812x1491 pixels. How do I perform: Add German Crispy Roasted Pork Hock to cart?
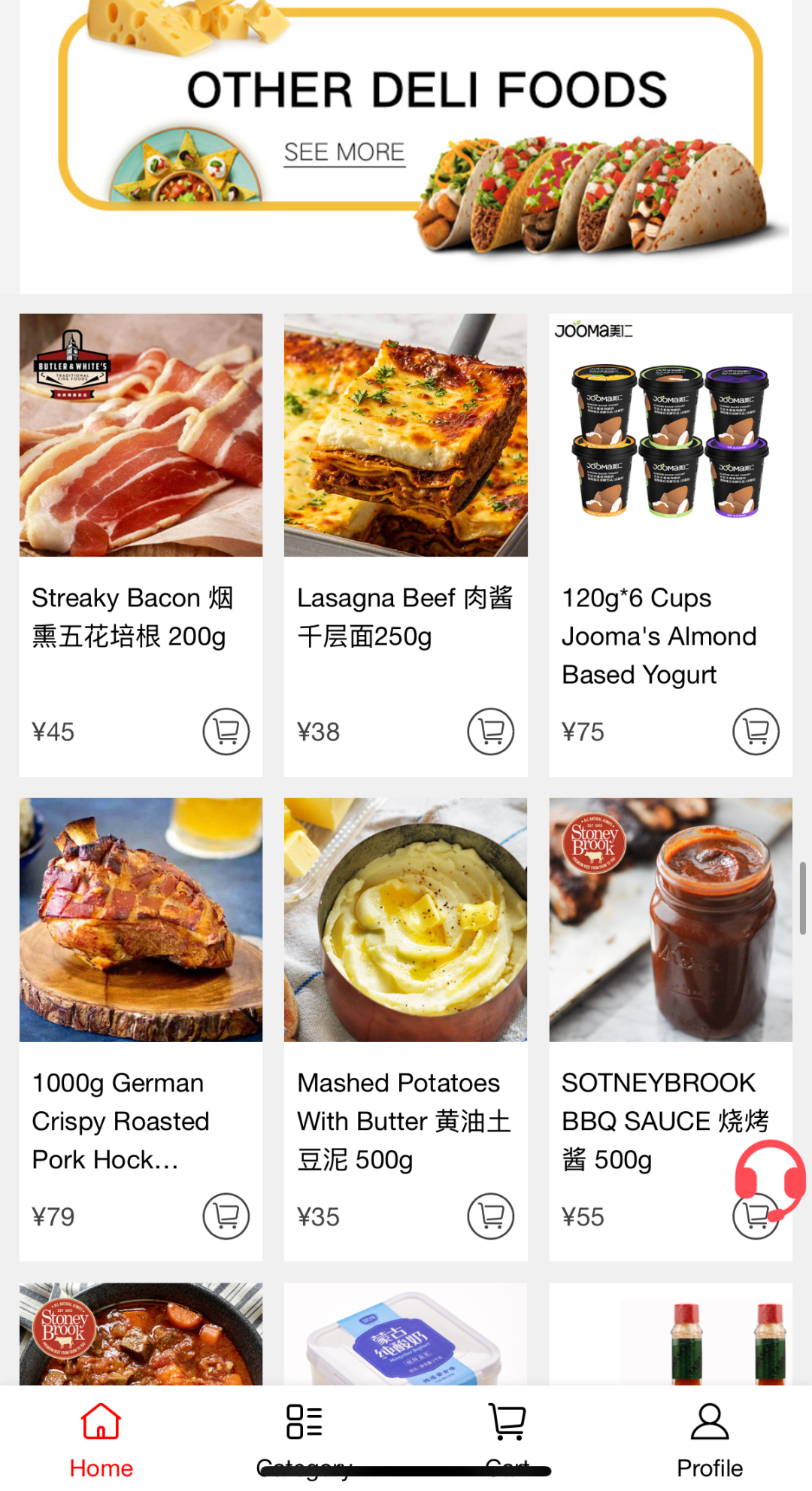coord(226,1216)
